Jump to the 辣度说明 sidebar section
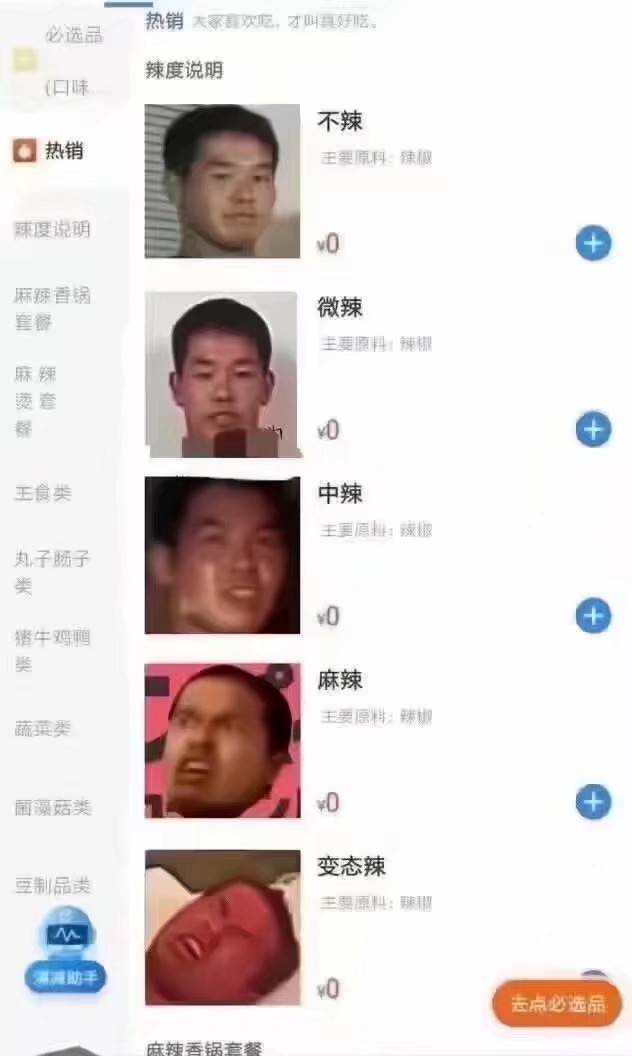 pyautogui.click(x=52, y=229)
